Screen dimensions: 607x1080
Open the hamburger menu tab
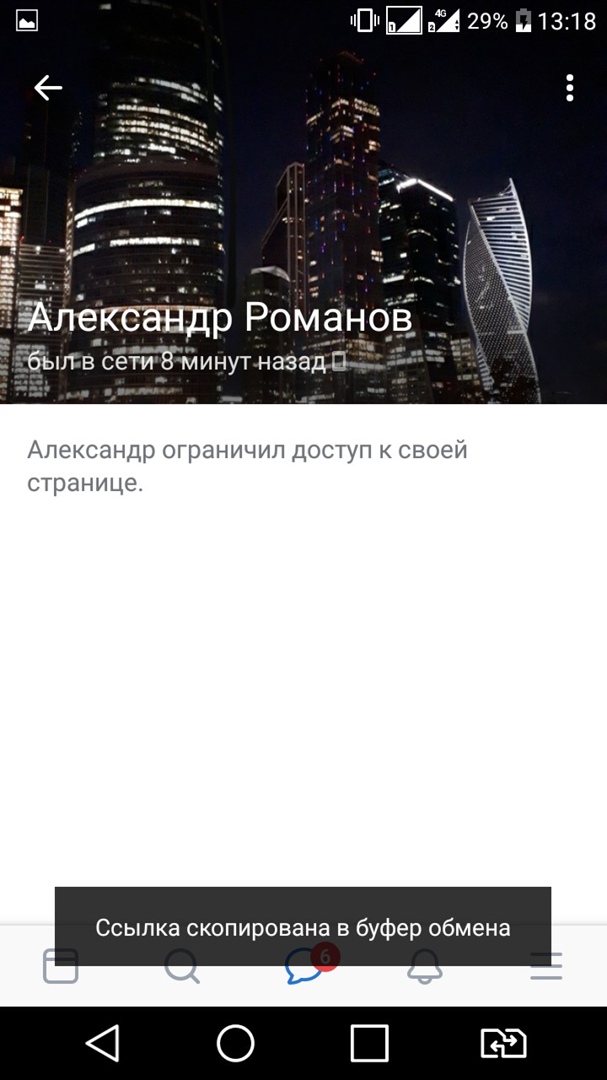tap(546, 966)
